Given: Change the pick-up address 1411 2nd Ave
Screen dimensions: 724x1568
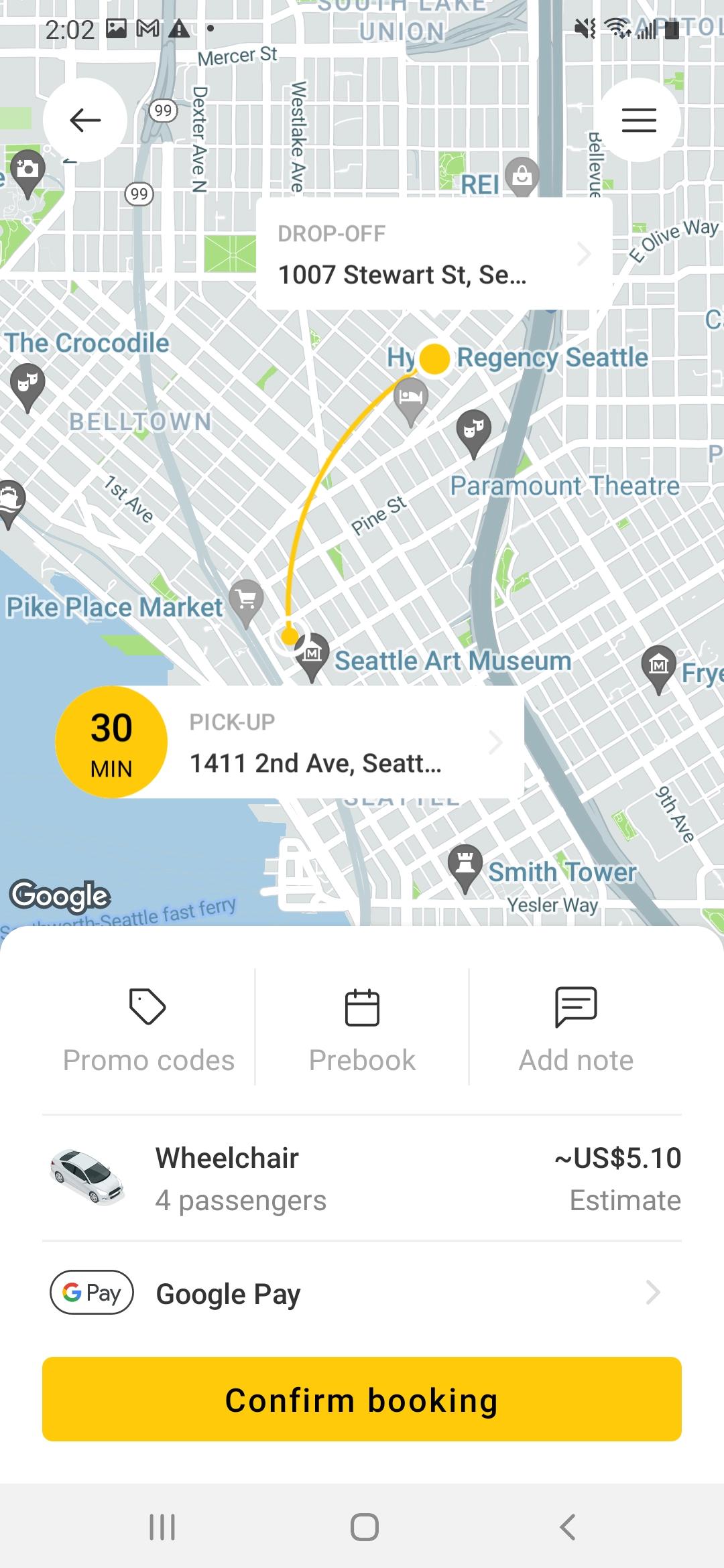Looking at the screenshot, I should [x=342, y=743].
